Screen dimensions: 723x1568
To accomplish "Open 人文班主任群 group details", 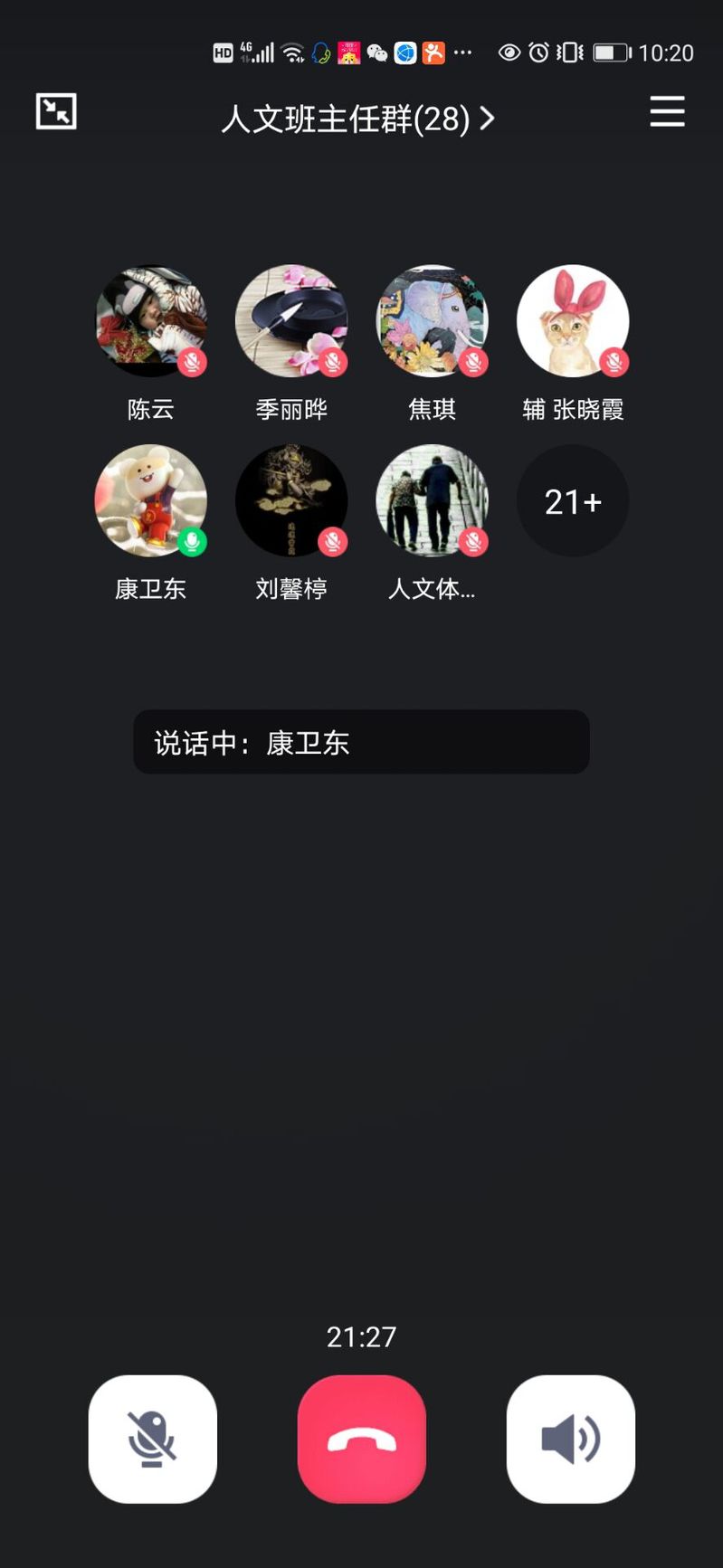I will (357, 119).
